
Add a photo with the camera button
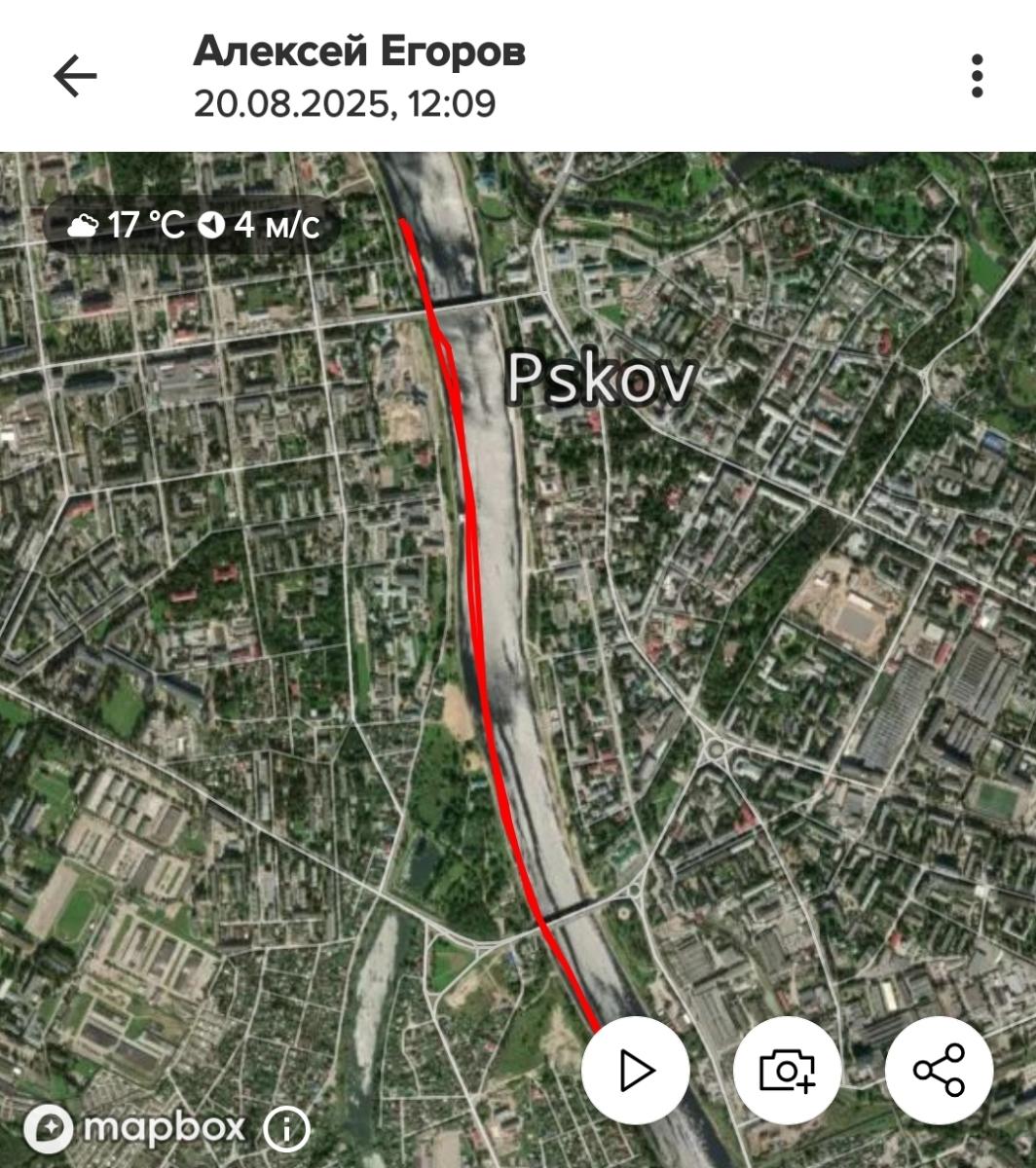[787, 1071]
